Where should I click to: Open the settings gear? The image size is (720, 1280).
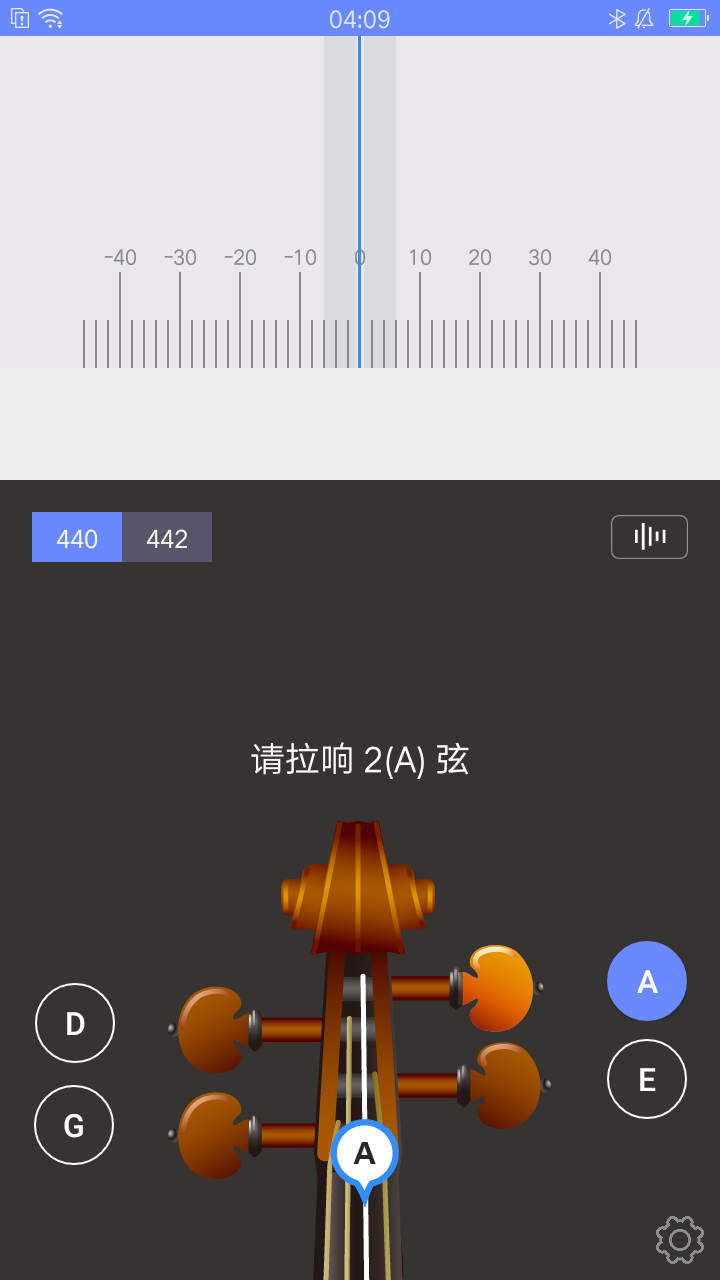tap(679, 1240)
